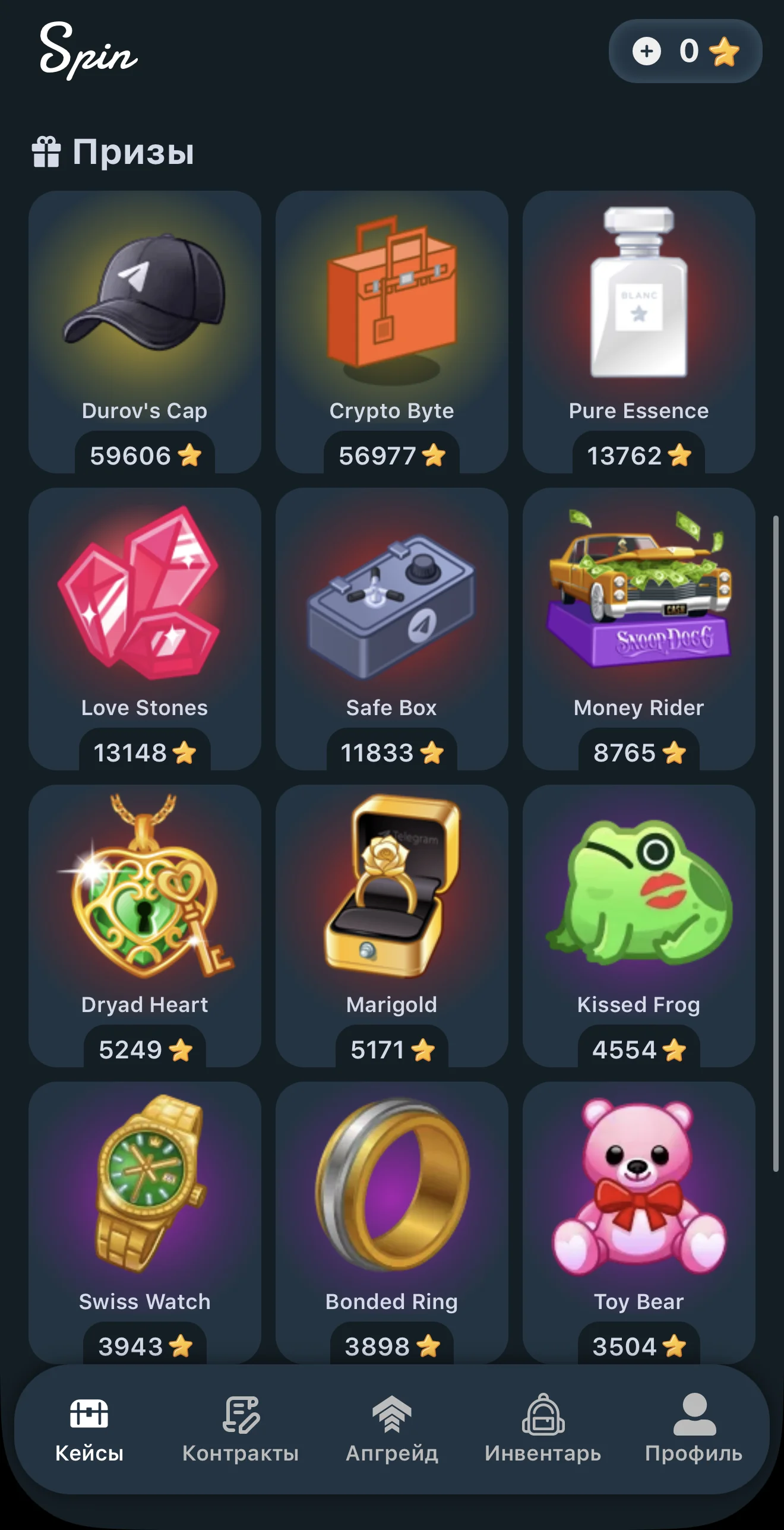This screenshot has height=1530, width=784.
Task: Tap the plus button to add stars
Action: point(647,51)
